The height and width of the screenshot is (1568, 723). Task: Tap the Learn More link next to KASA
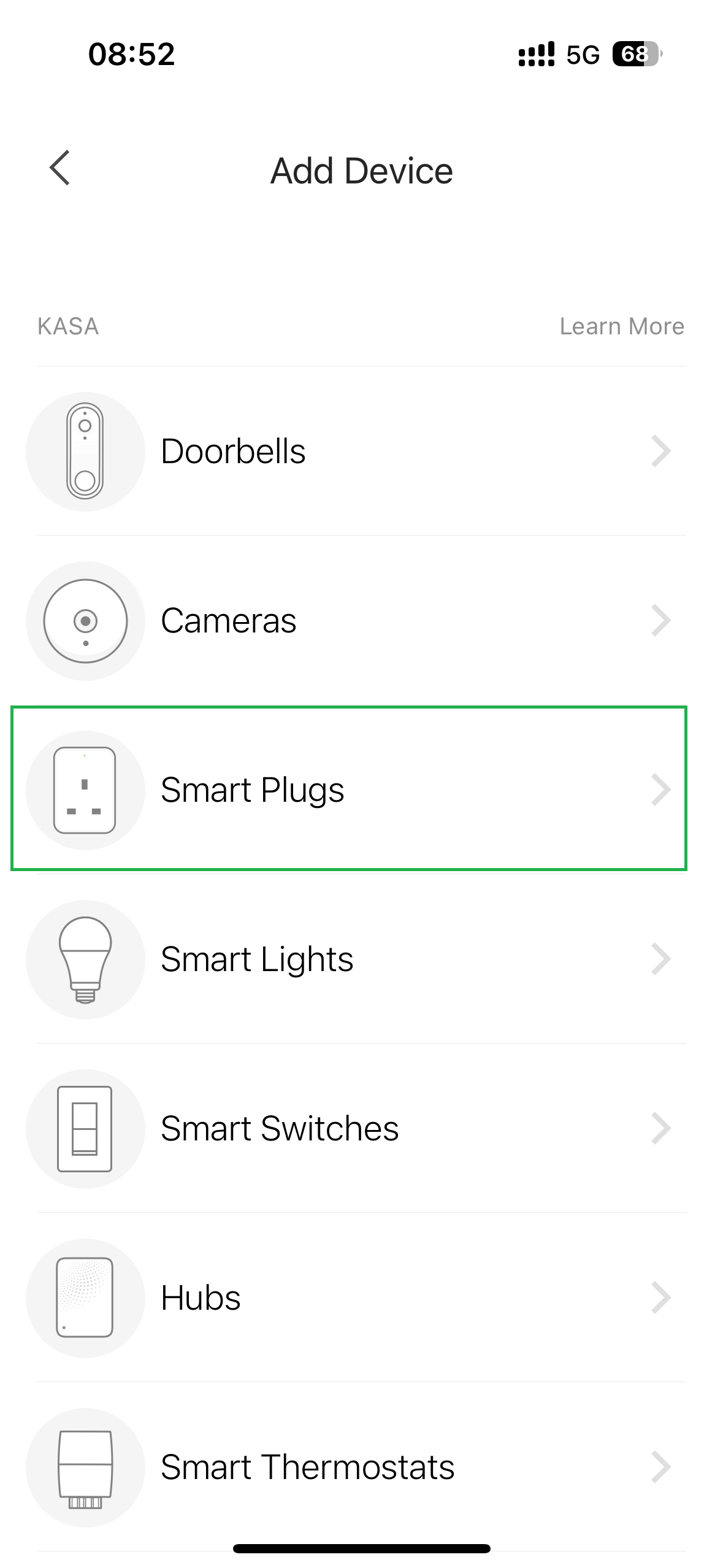tap(622, 326)
